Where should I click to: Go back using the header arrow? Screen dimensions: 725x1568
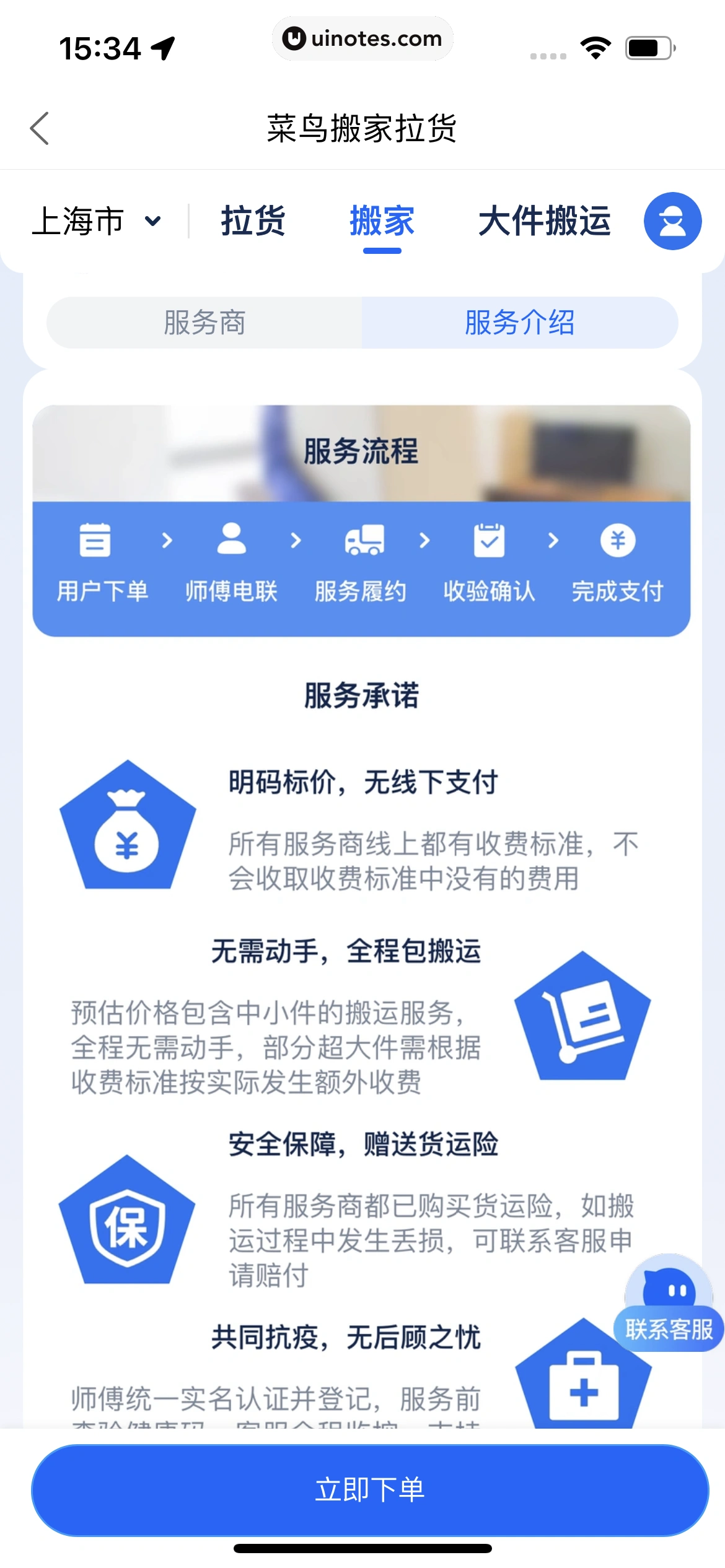coord(40,128)
